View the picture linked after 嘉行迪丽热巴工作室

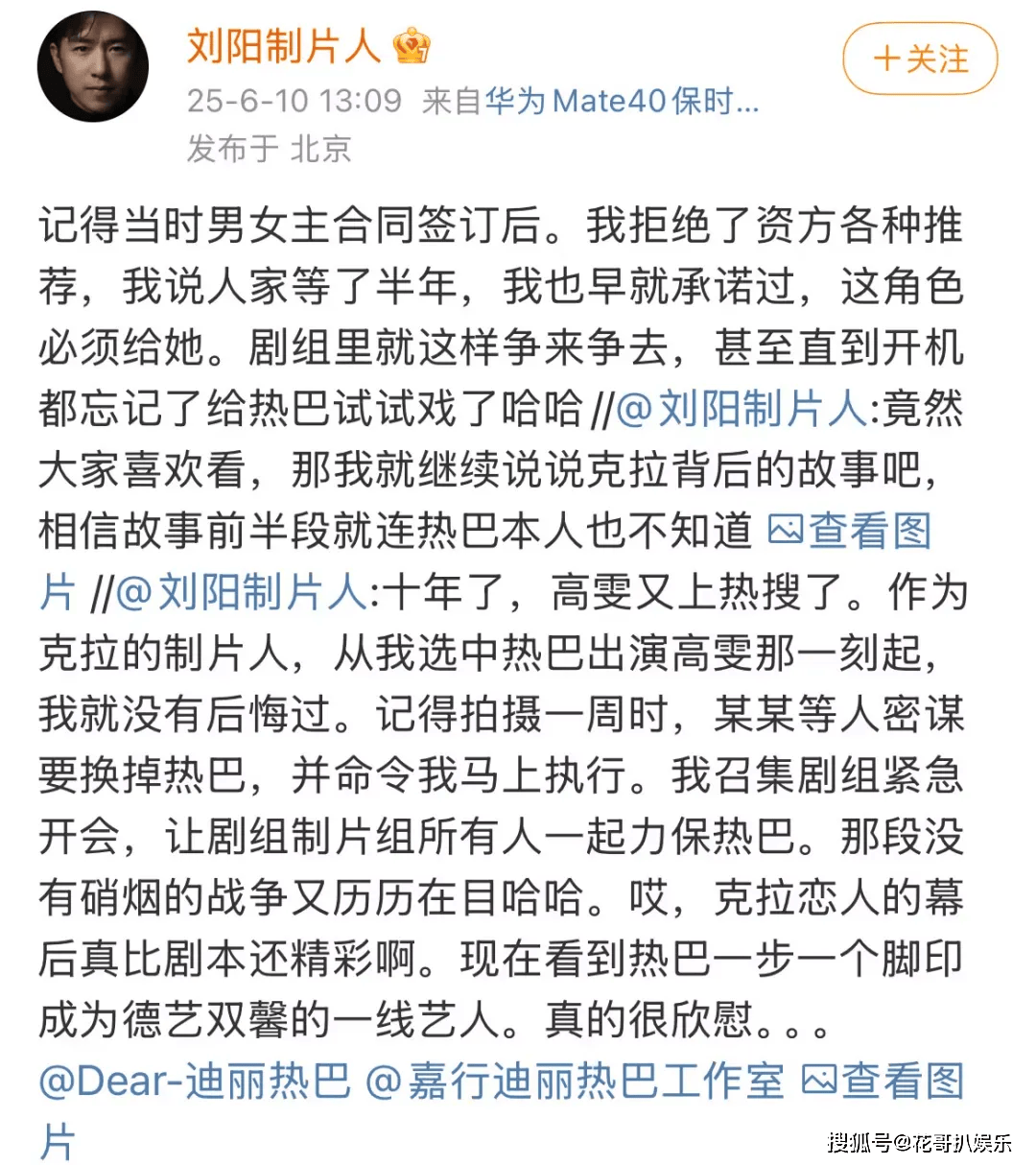point(883,1082)
